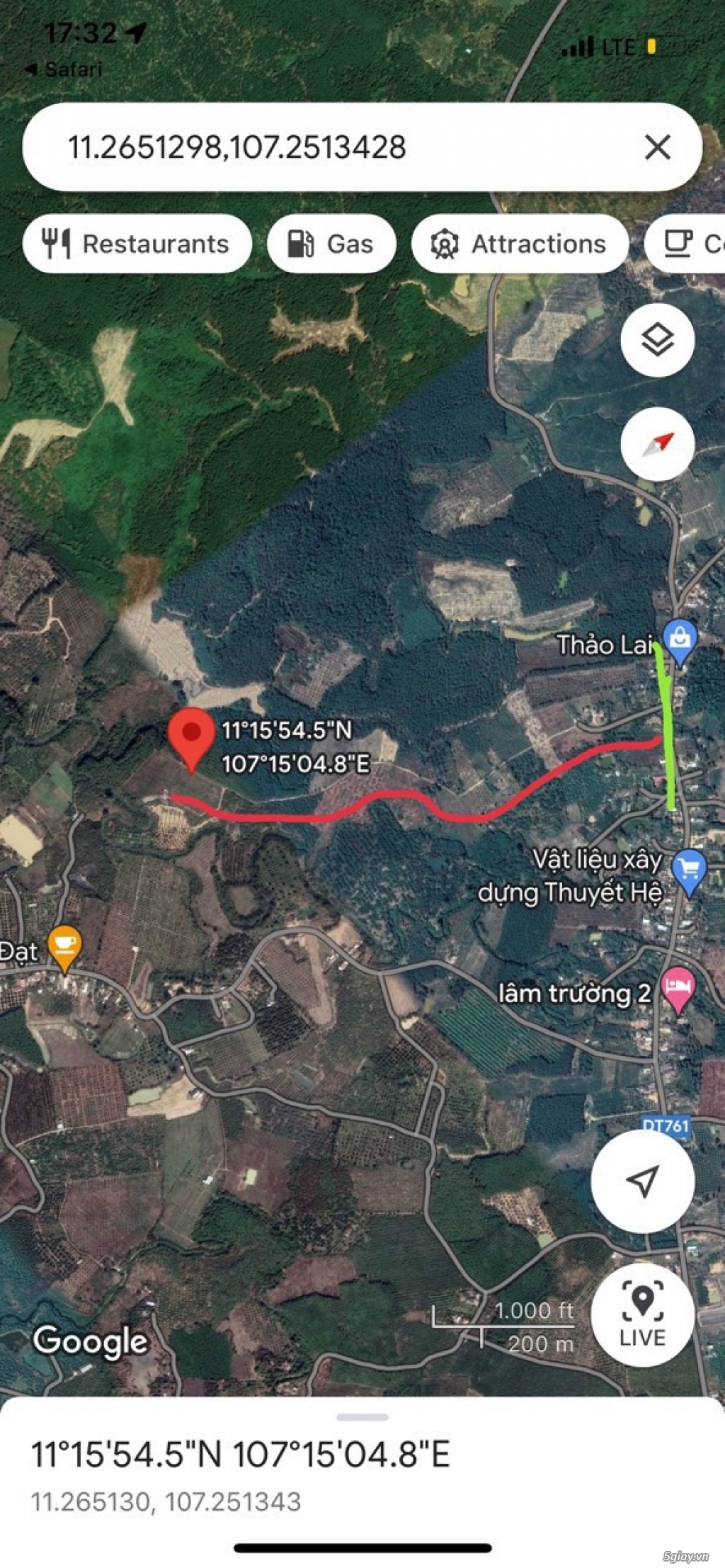Select the Restaurants chip
This screenshot has width=725, height=1568.
point(137,244)
